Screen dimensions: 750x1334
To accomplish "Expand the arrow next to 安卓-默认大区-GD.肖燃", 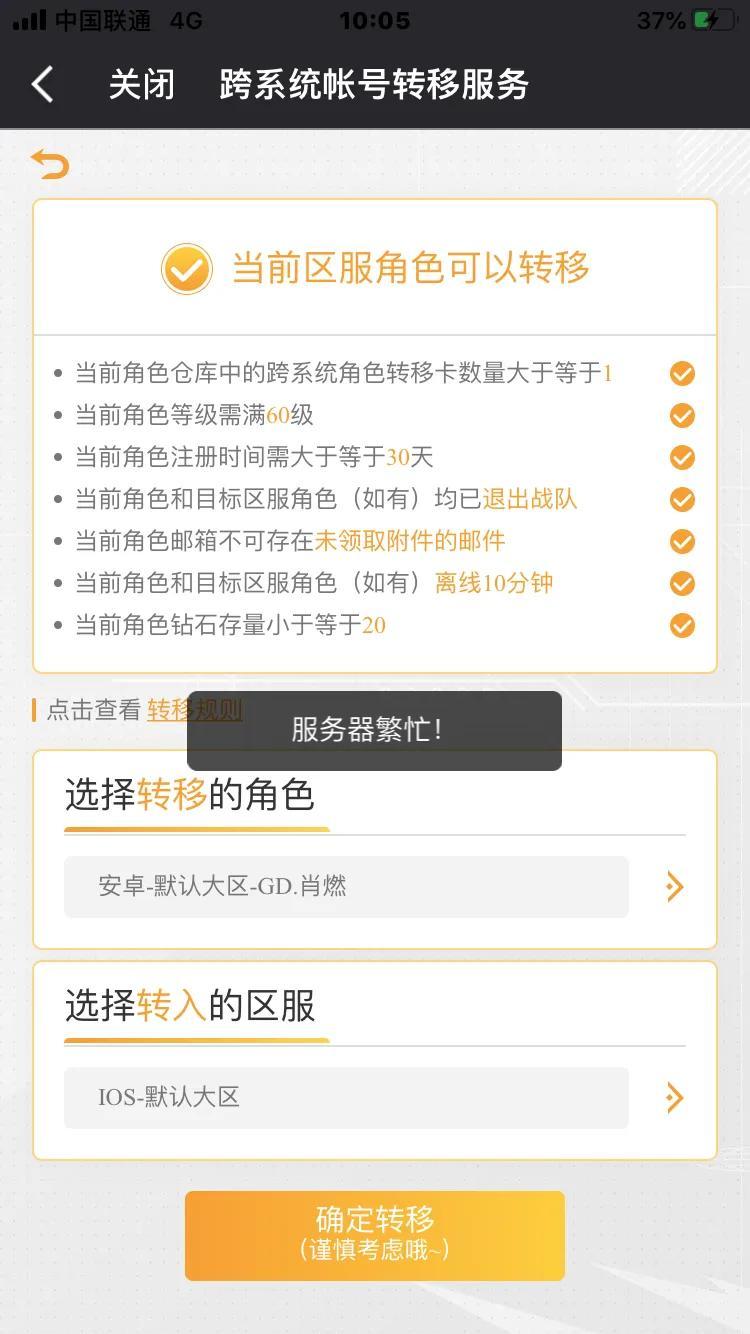I will [x=675, y=886].
